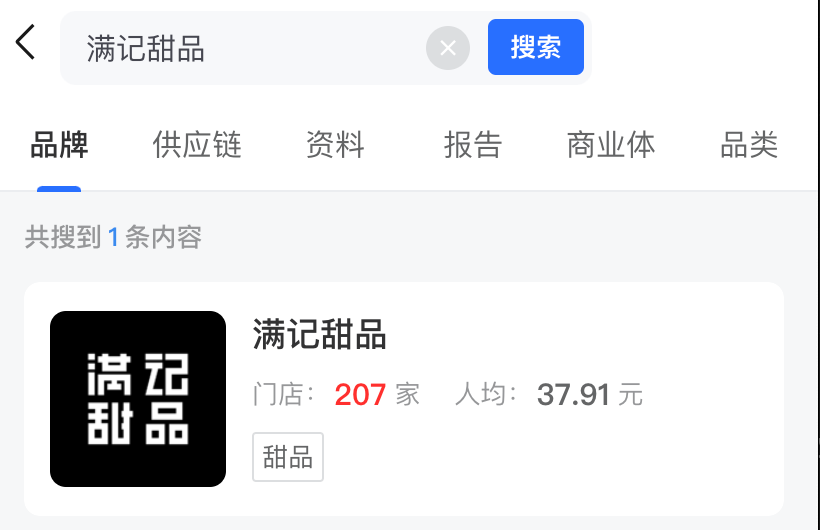820x530 pixels.
Task: Open the 满记甜品 brand result card
Action: point(404,398)
